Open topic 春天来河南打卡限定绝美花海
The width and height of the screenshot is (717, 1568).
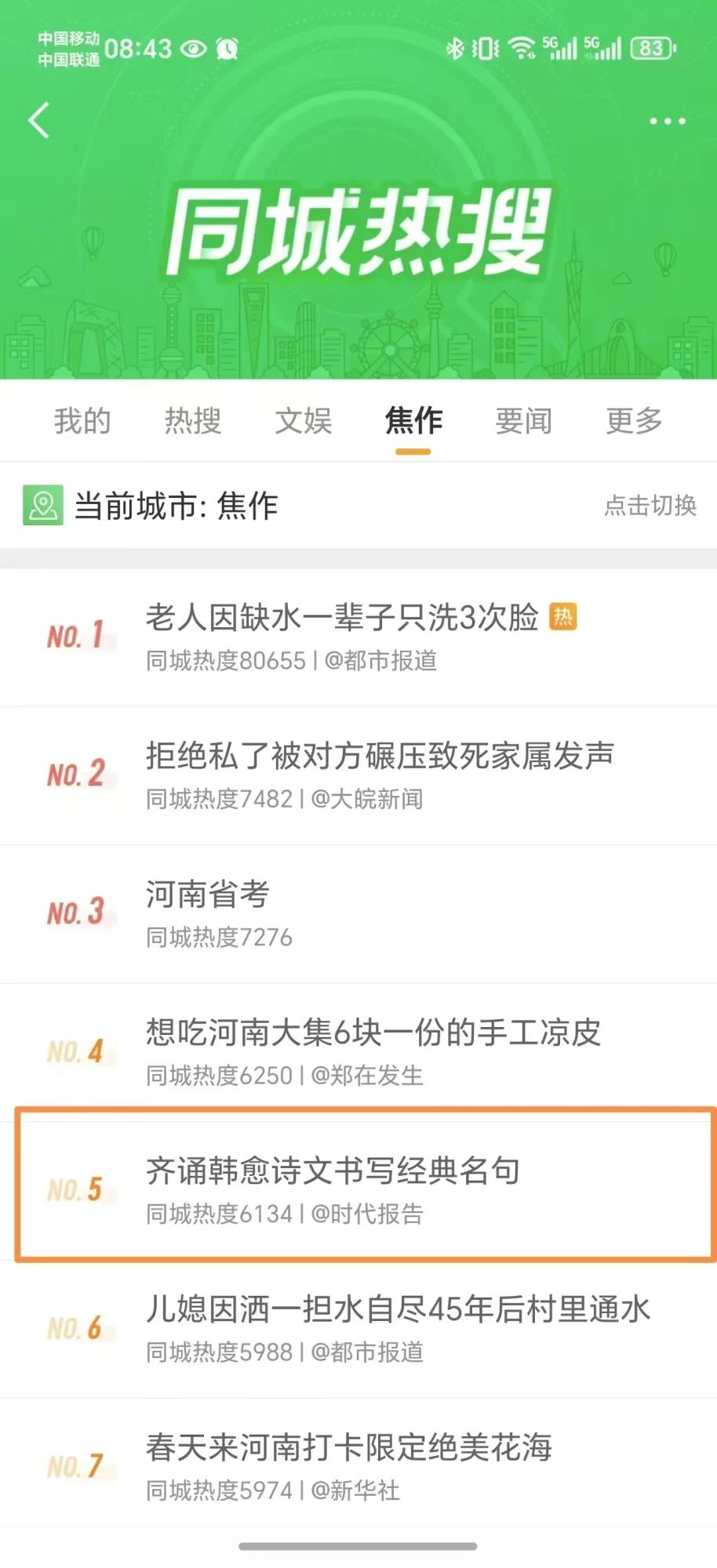[x=349, y=1447]
